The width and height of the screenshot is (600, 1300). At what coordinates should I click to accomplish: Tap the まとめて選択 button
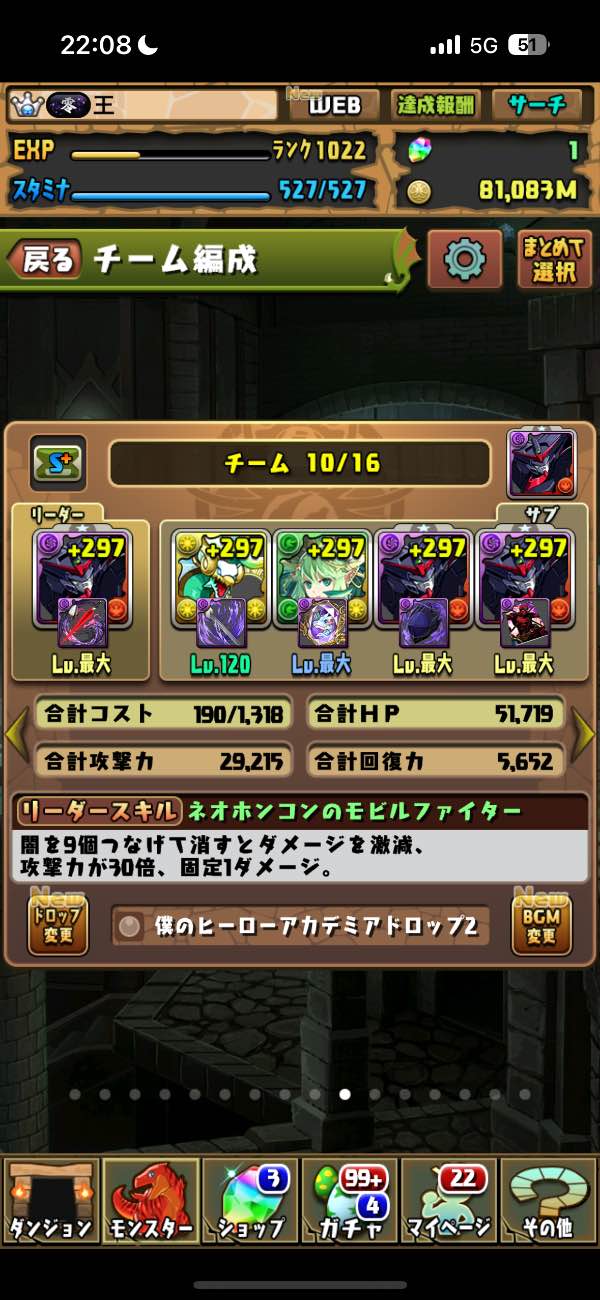click(555, 260)
